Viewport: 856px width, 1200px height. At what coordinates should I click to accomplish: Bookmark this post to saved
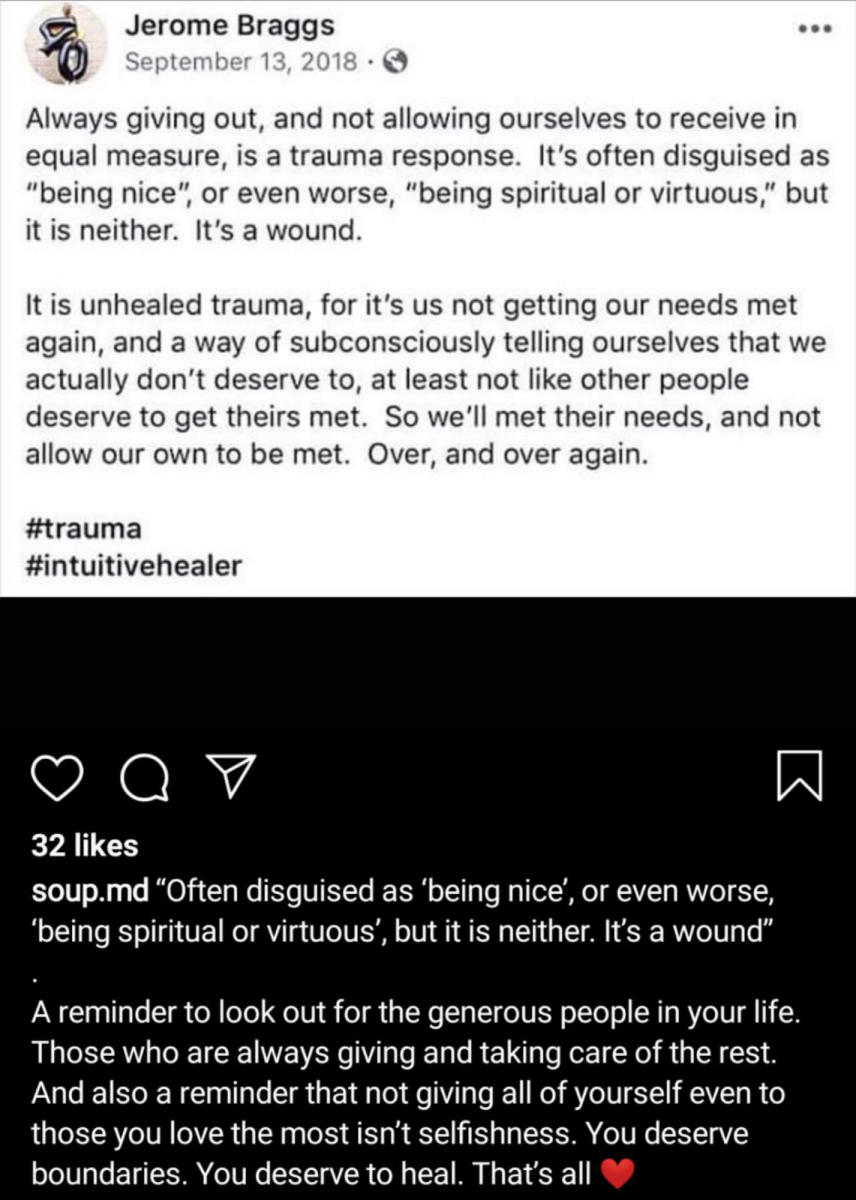point(799,778)
